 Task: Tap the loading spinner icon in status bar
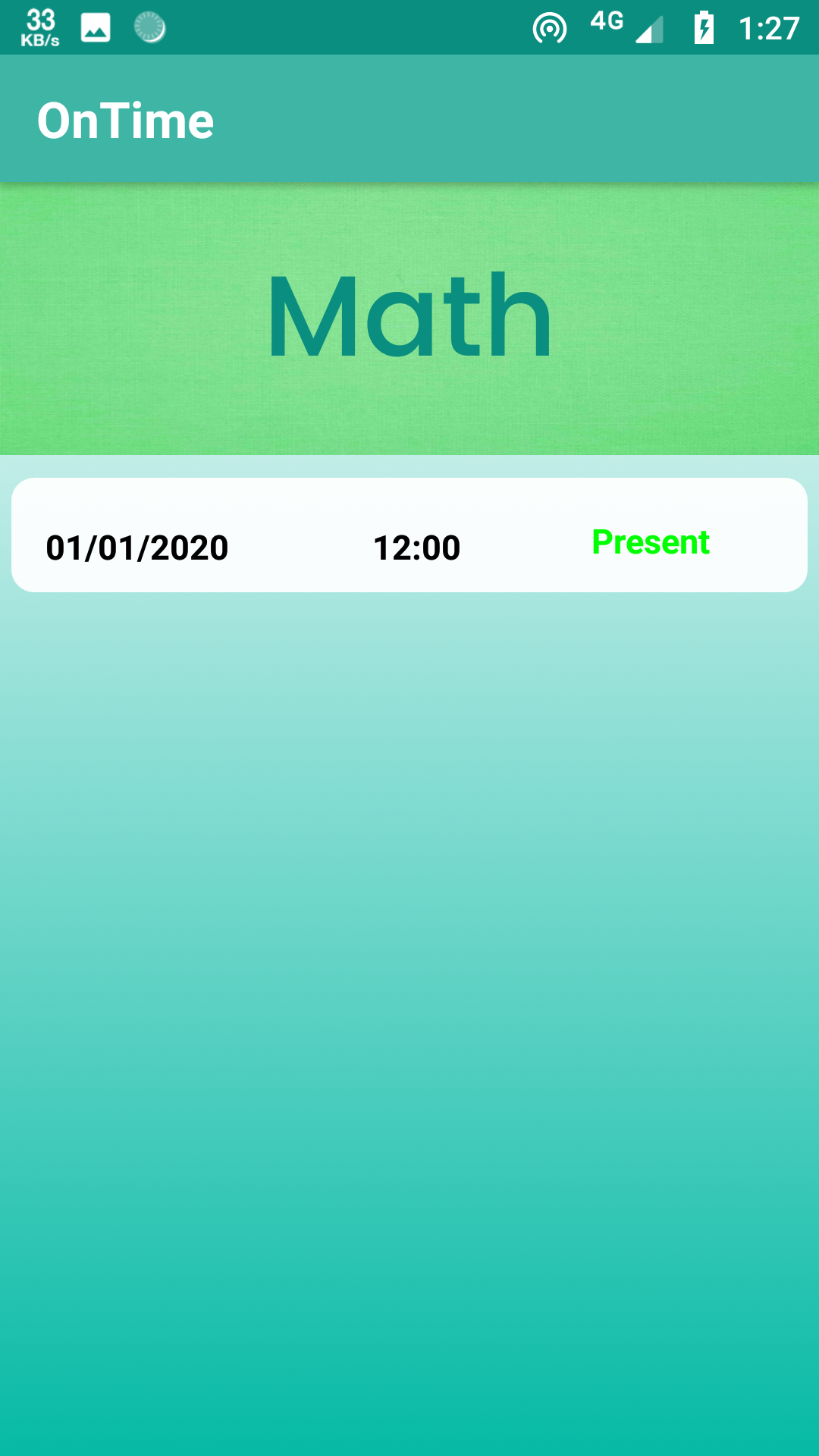tap(149, 27)
